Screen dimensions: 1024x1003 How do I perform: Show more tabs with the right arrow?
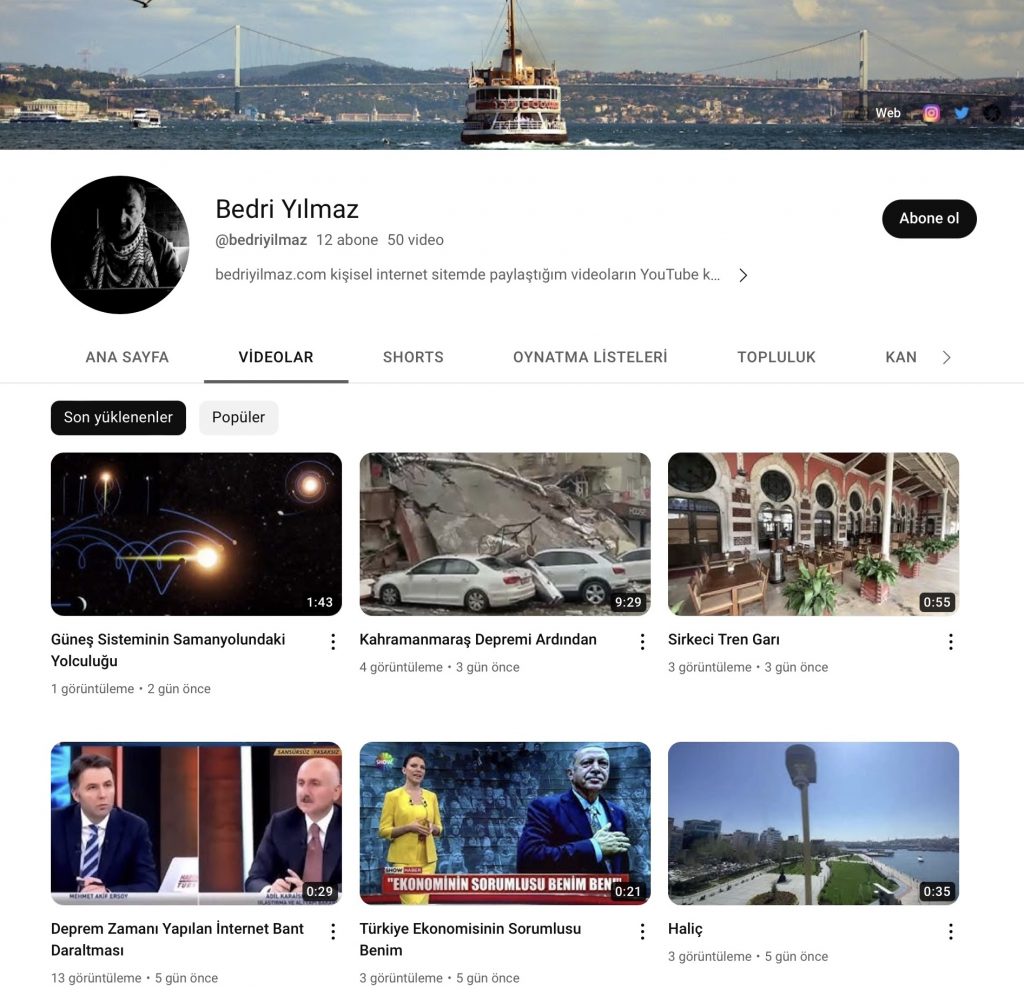tap(946, 357)
